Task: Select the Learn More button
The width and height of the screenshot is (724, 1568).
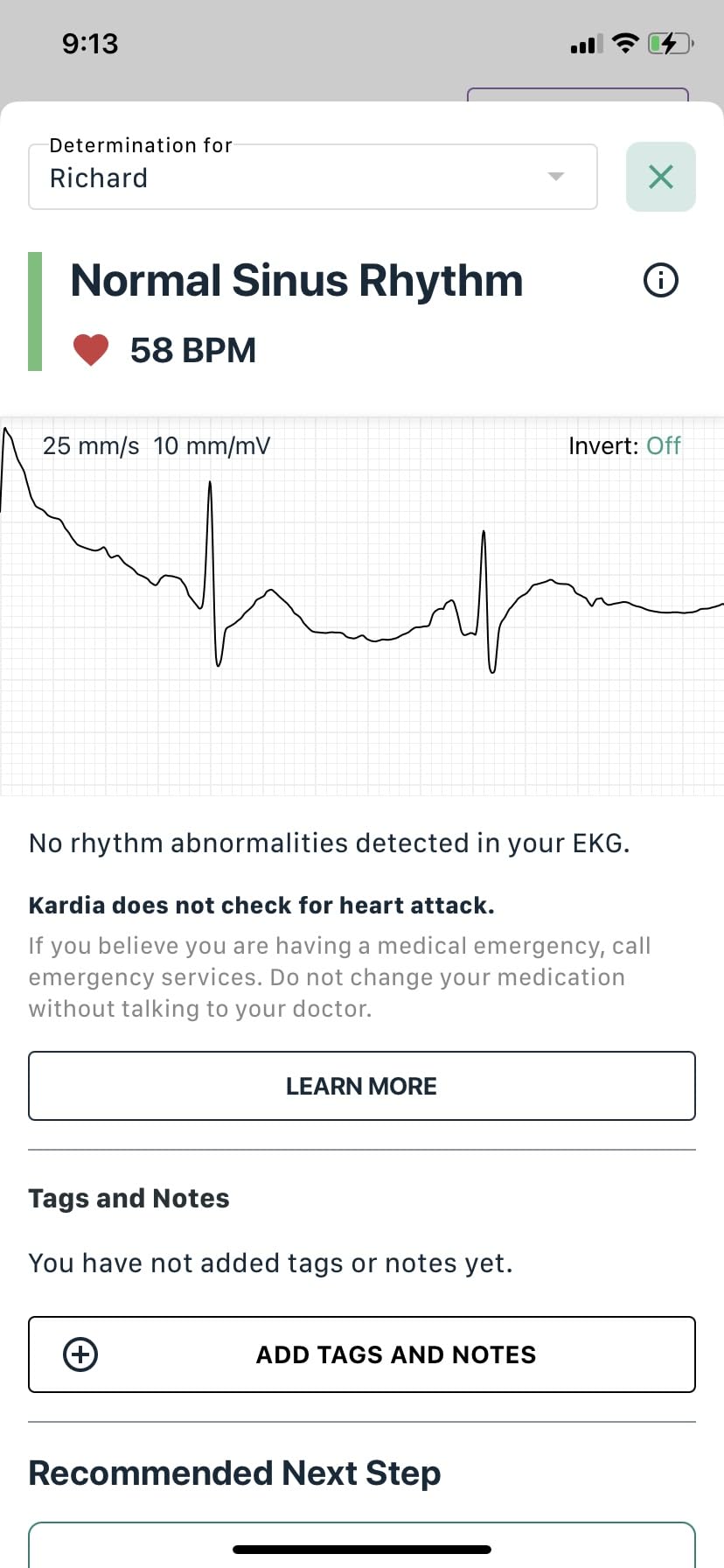Action: [x=361, y=1086]
